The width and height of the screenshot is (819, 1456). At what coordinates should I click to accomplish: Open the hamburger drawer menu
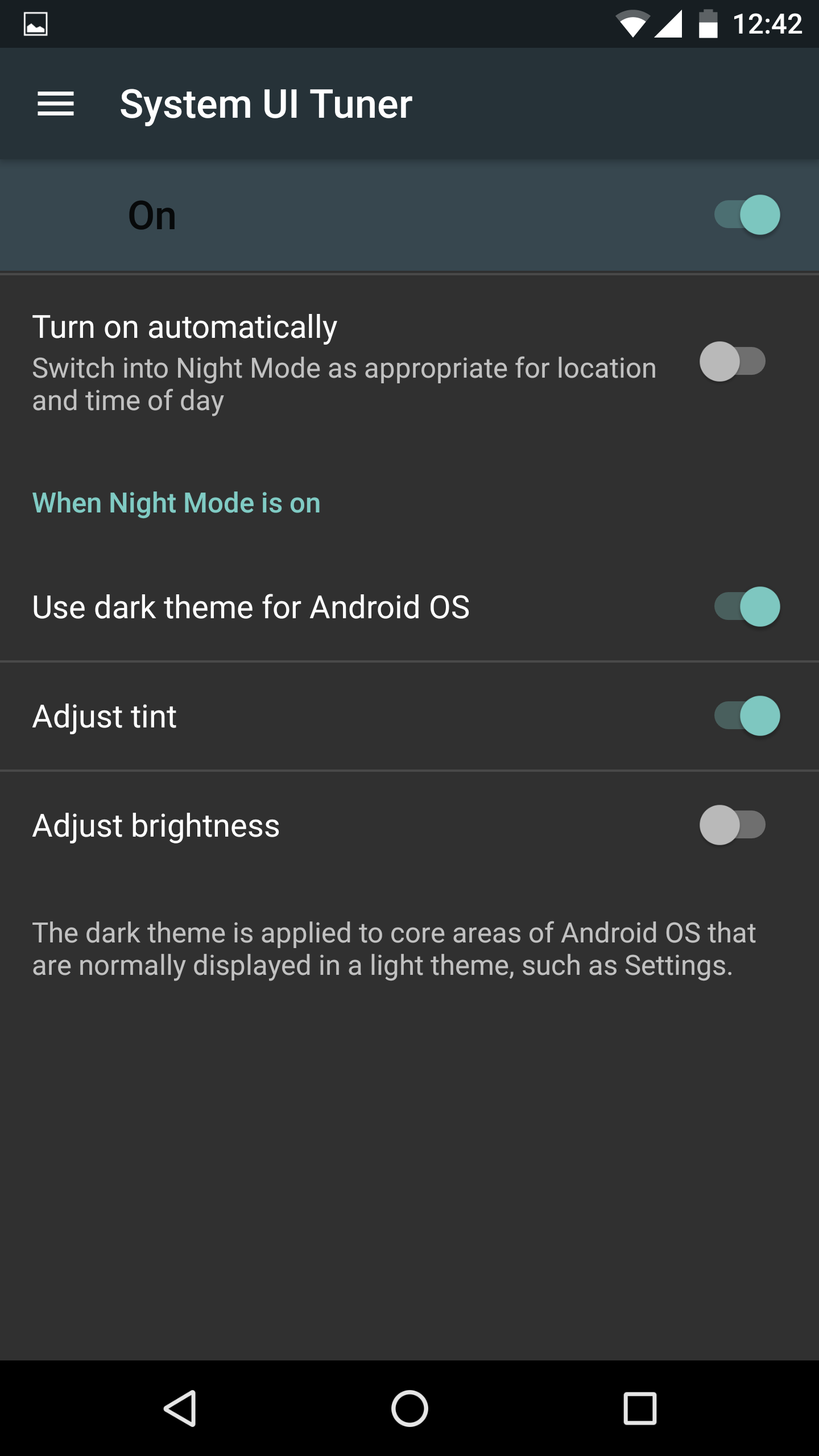[56, 104]
